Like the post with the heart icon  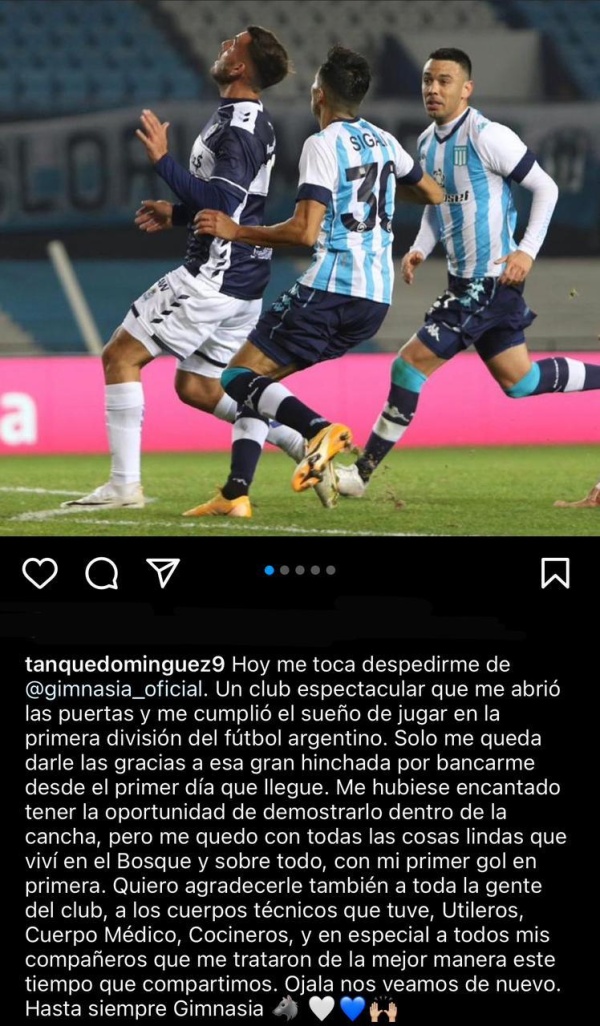40,573
